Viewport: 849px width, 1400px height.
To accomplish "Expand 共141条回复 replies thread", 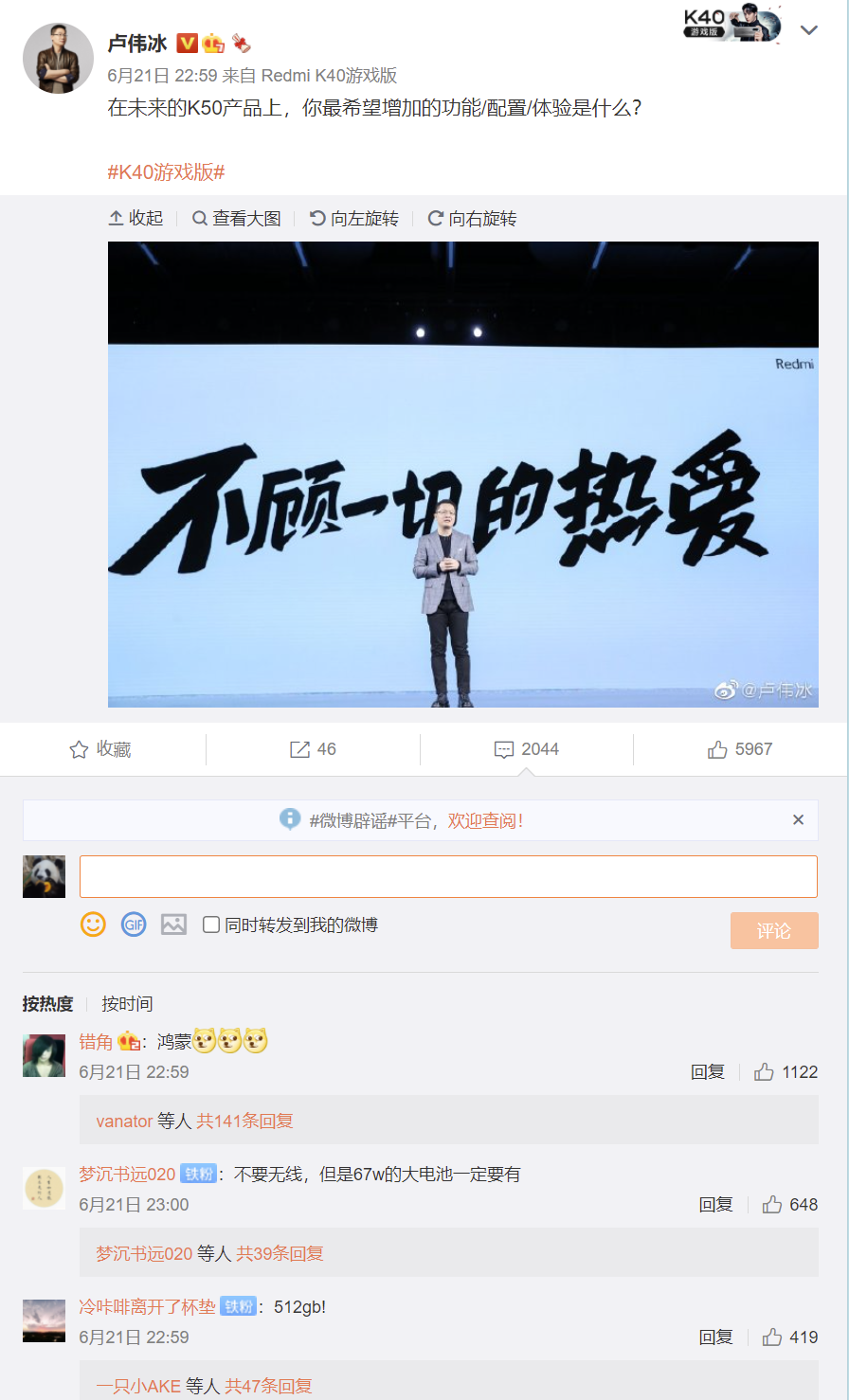I will [x=244, y=1122].
